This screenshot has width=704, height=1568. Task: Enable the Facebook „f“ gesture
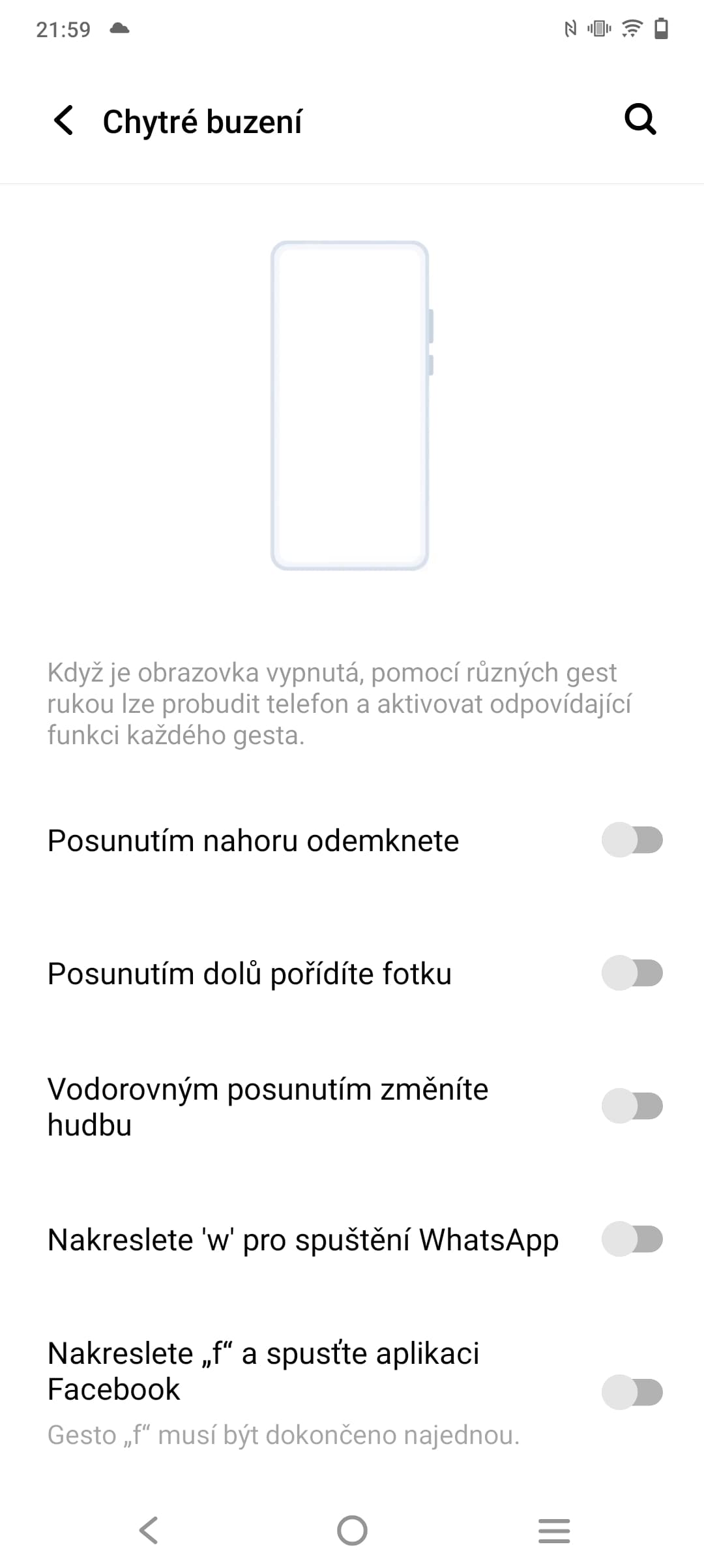[632, 1392]
